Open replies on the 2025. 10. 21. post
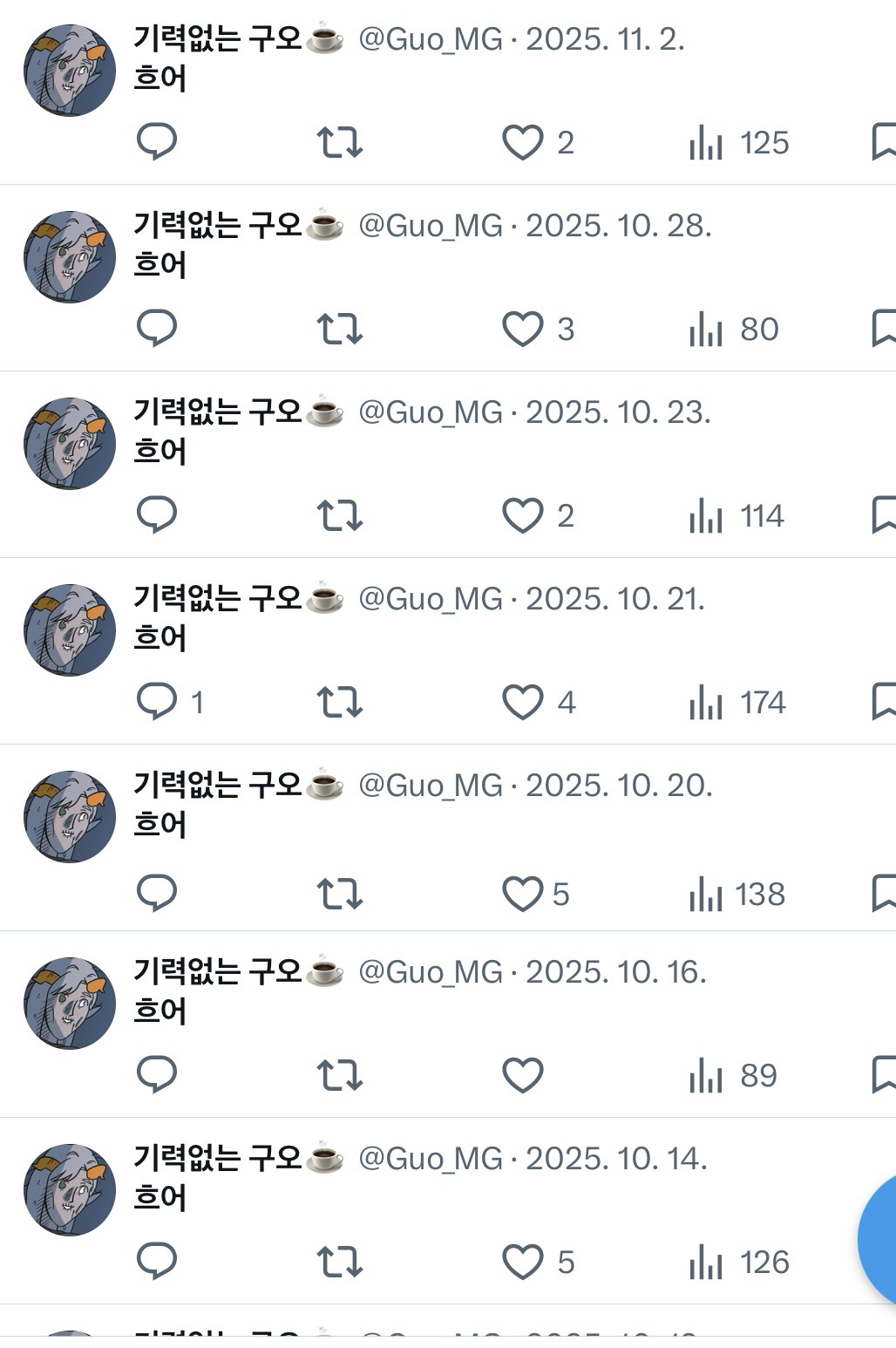 157,702
